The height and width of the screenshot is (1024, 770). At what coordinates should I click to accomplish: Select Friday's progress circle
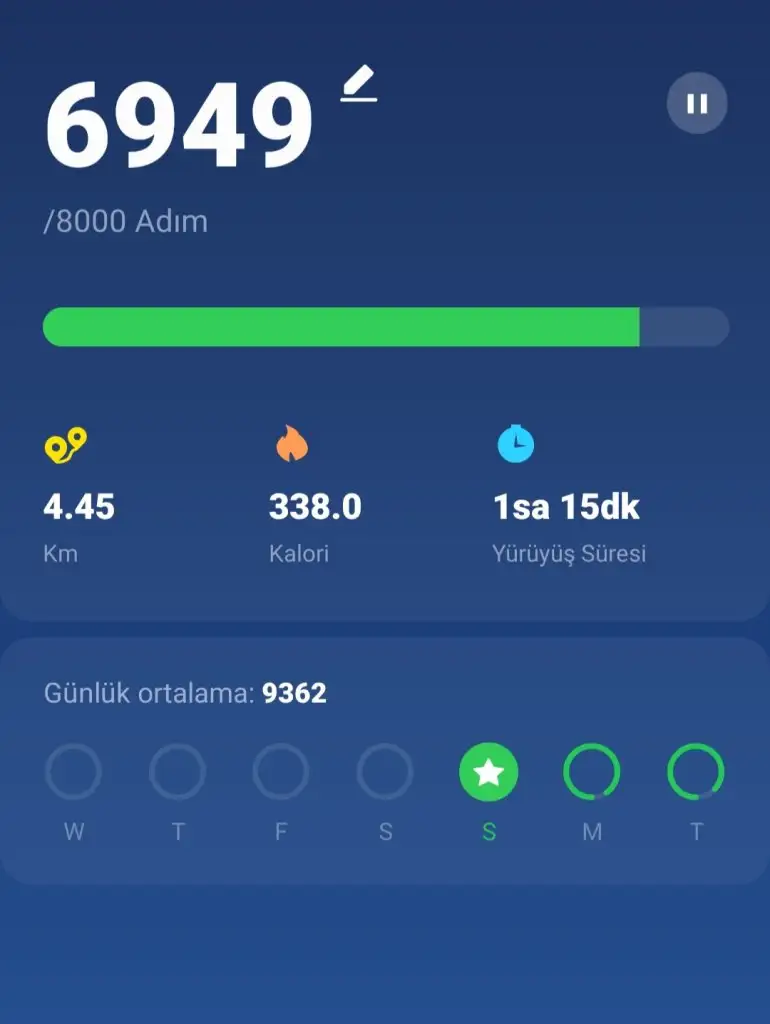click(281, 772)
